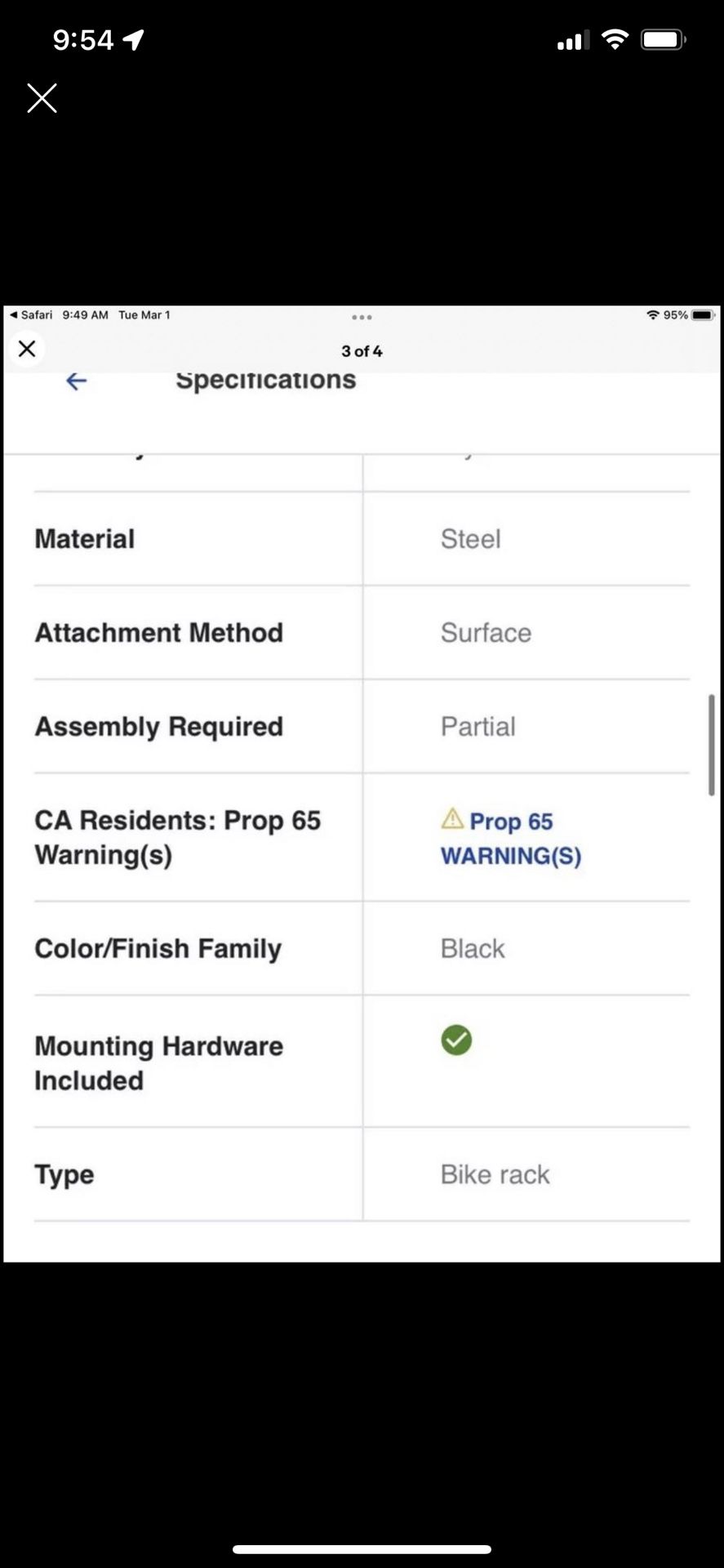This screenshot has width=724, height=1568.
Task: Close the full-screen image viewer
Action: tap(42, 98)
